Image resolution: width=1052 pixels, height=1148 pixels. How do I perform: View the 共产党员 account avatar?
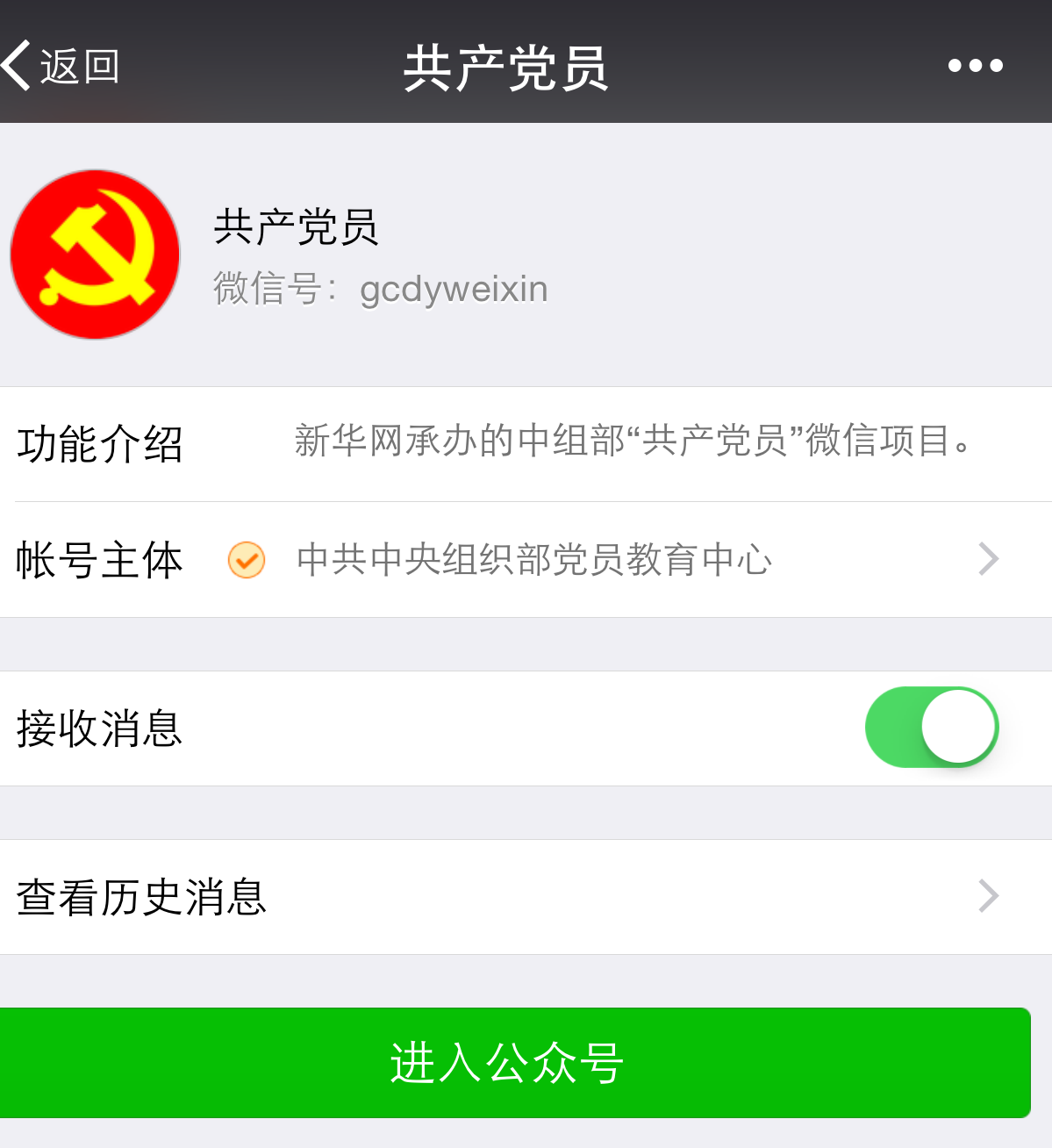pyautogui.click(x=95, y=255)
